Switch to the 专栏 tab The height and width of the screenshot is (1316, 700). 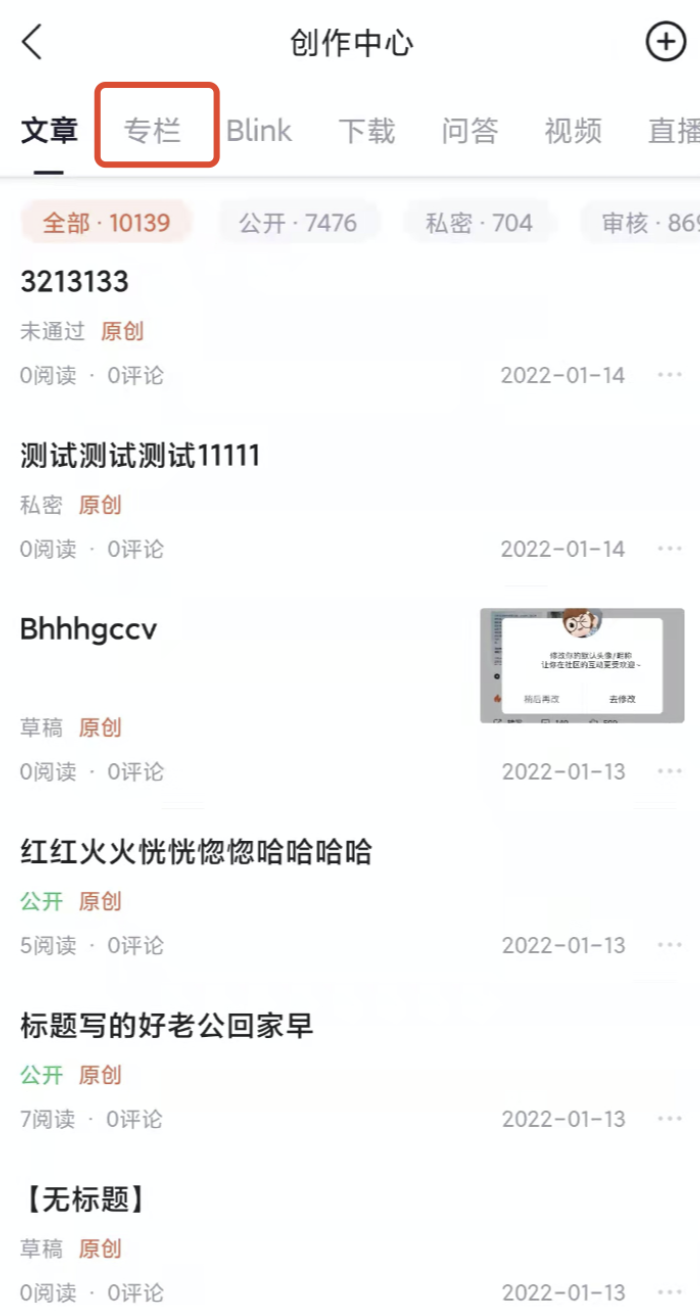[x=153, y=130]
